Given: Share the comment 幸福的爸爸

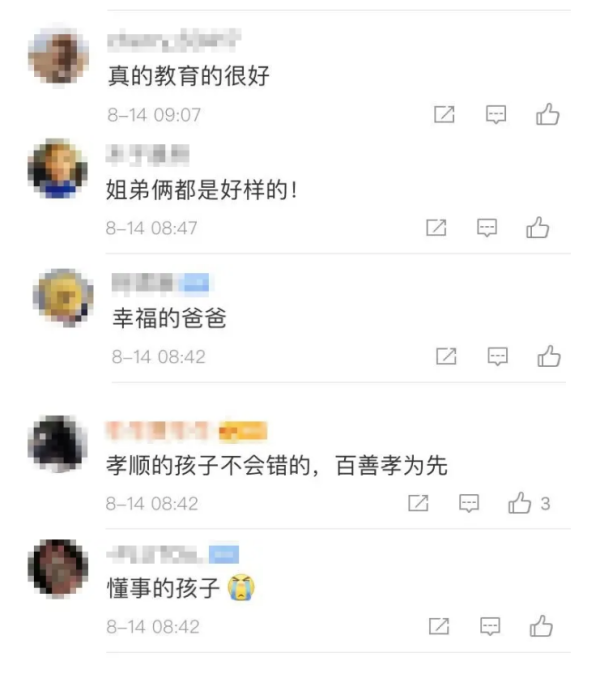Looking at the screenshot, I should [x=446, y=356].
